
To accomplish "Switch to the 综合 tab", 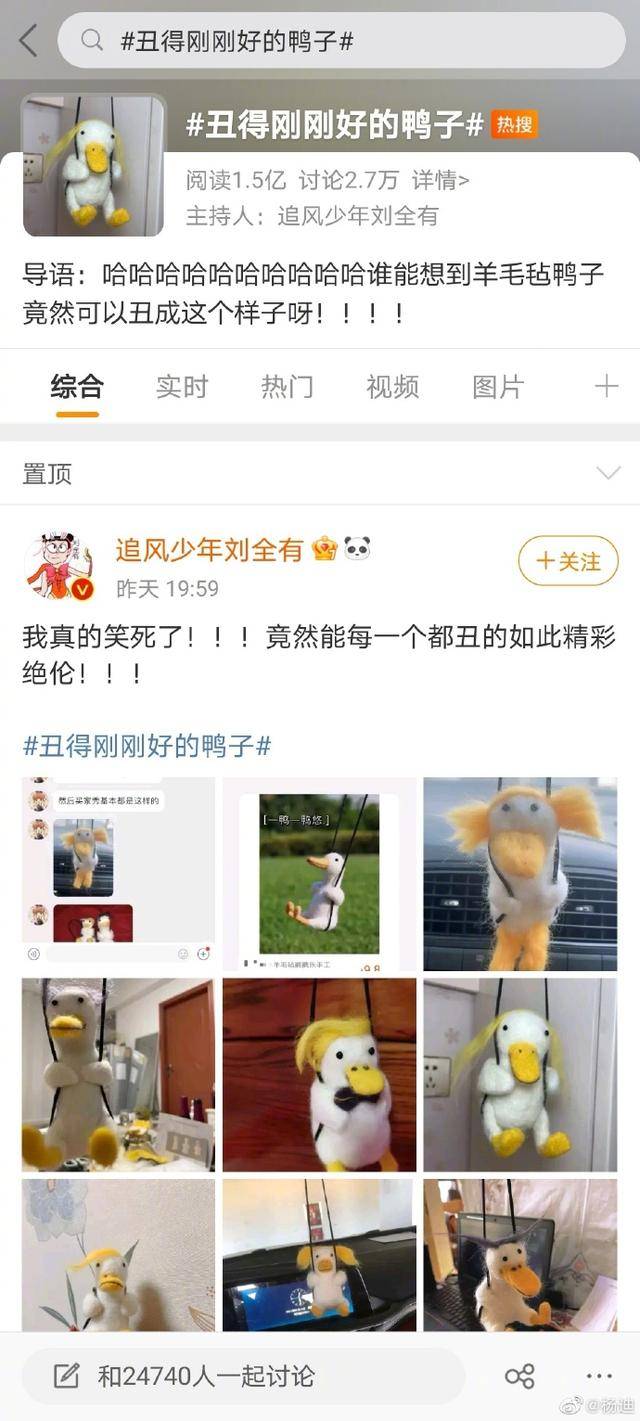I will [77, 387].
